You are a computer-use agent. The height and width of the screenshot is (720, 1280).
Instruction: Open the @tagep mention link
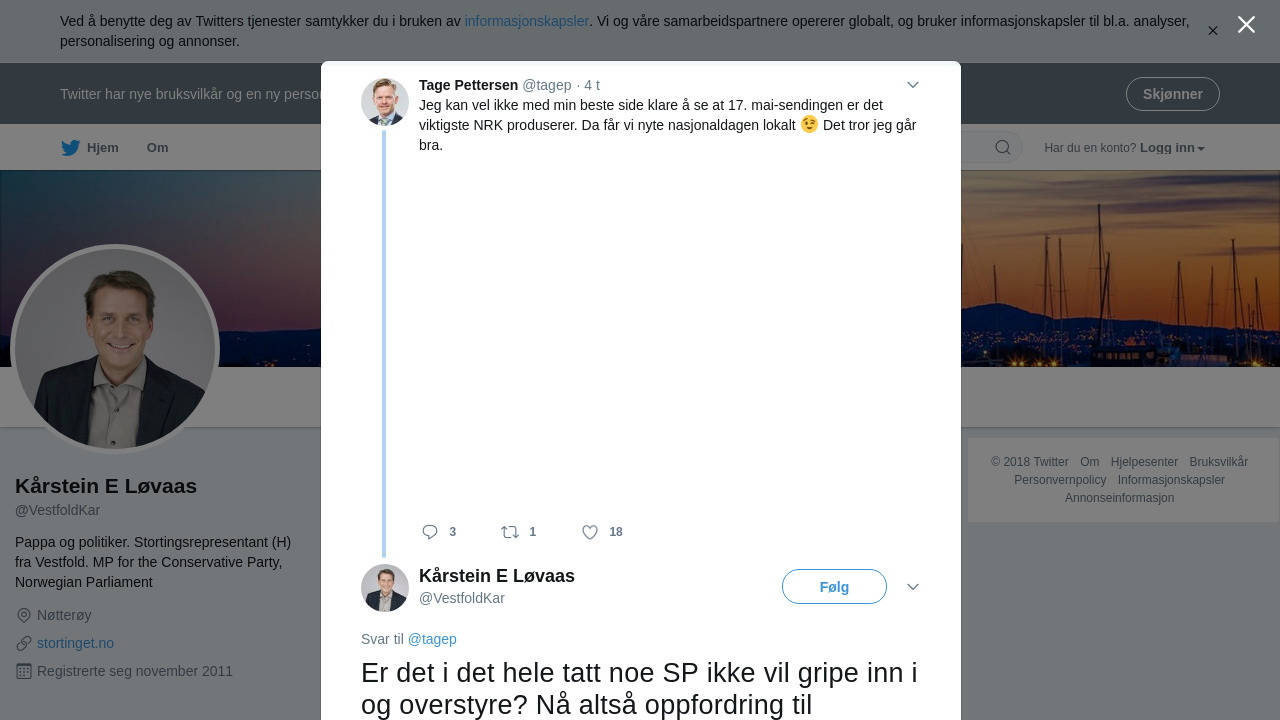coord(432,639)
